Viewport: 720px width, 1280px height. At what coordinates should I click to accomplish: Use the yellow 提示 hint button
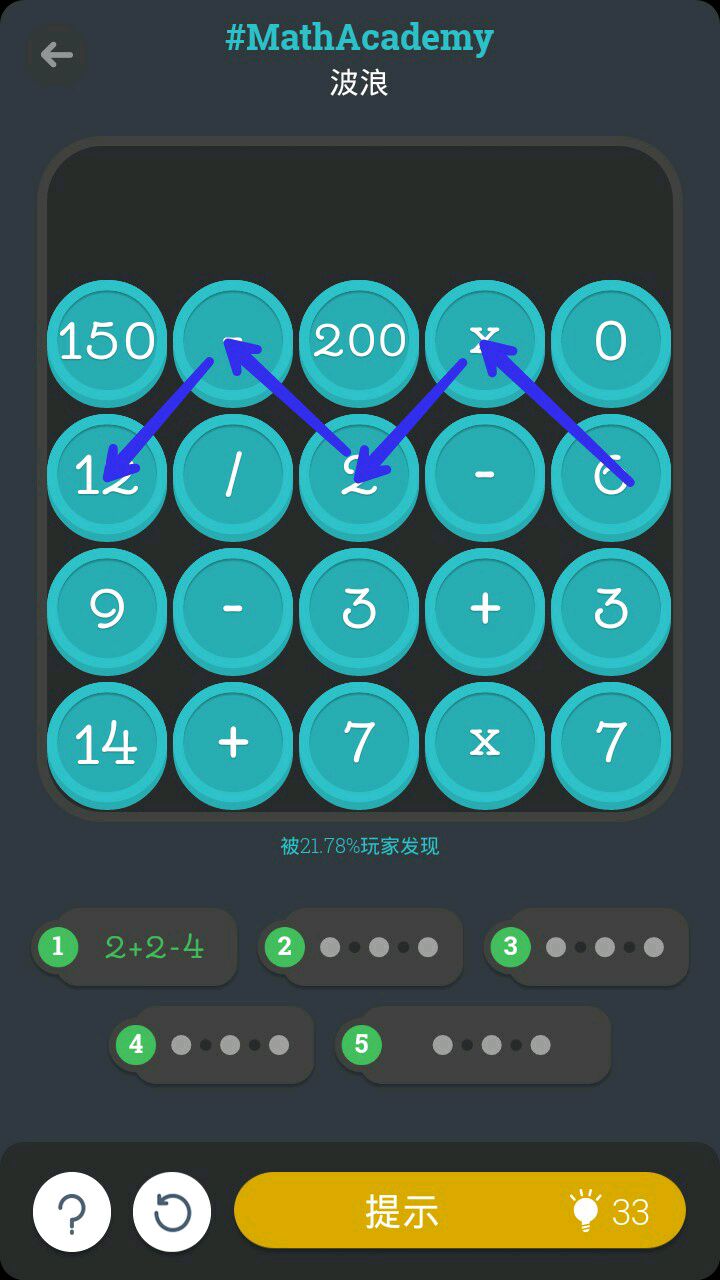pos(460,1211)
